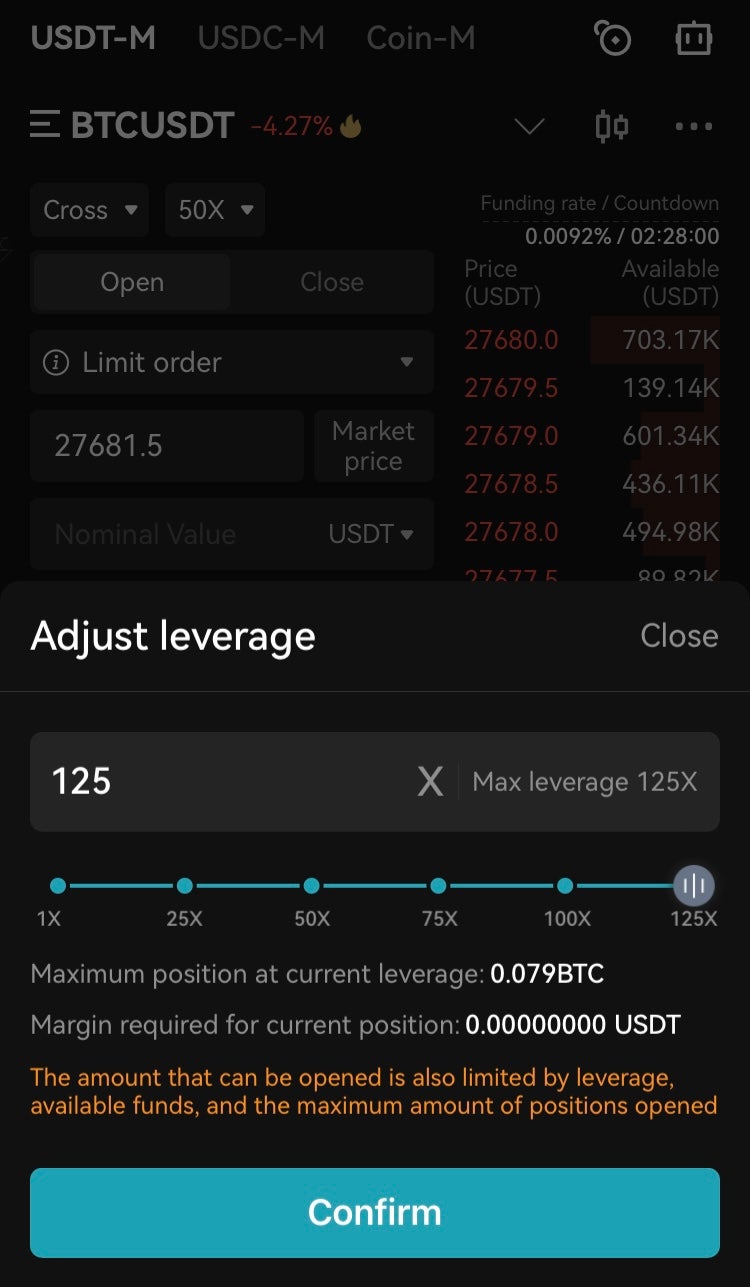Edit the leverage value field showing 125
750x1287 pixels.
click(x=220, y=781)
